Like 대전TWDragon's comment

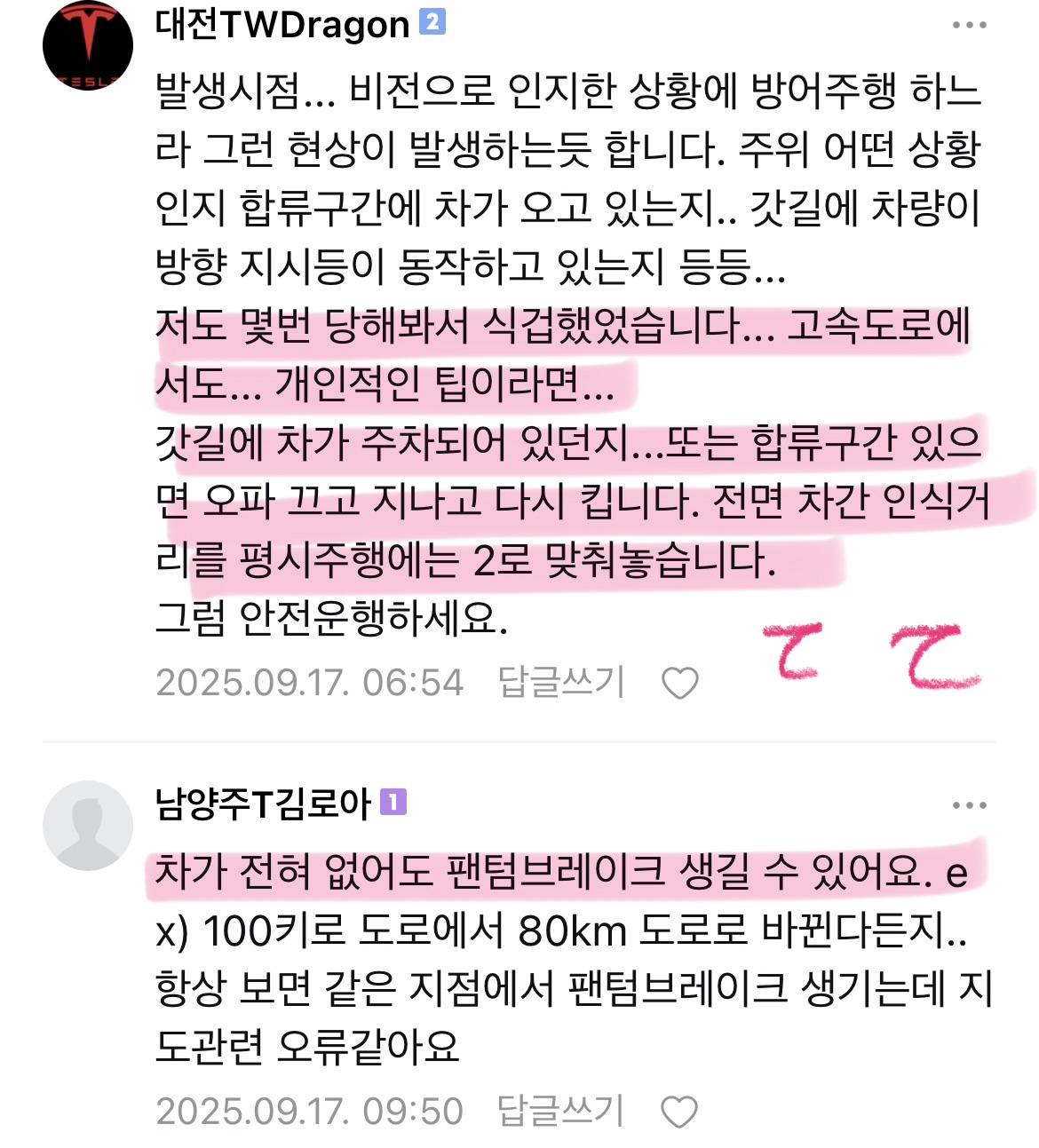[x=680, y=684]
